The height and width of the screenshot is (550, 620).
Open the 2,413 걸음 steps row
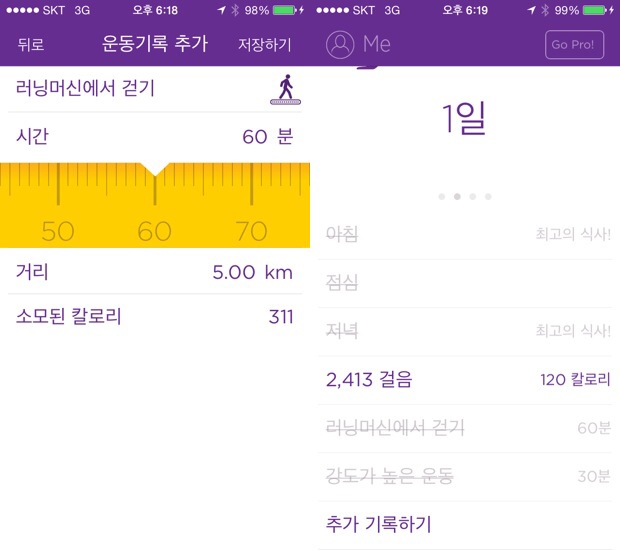(468, 380)
